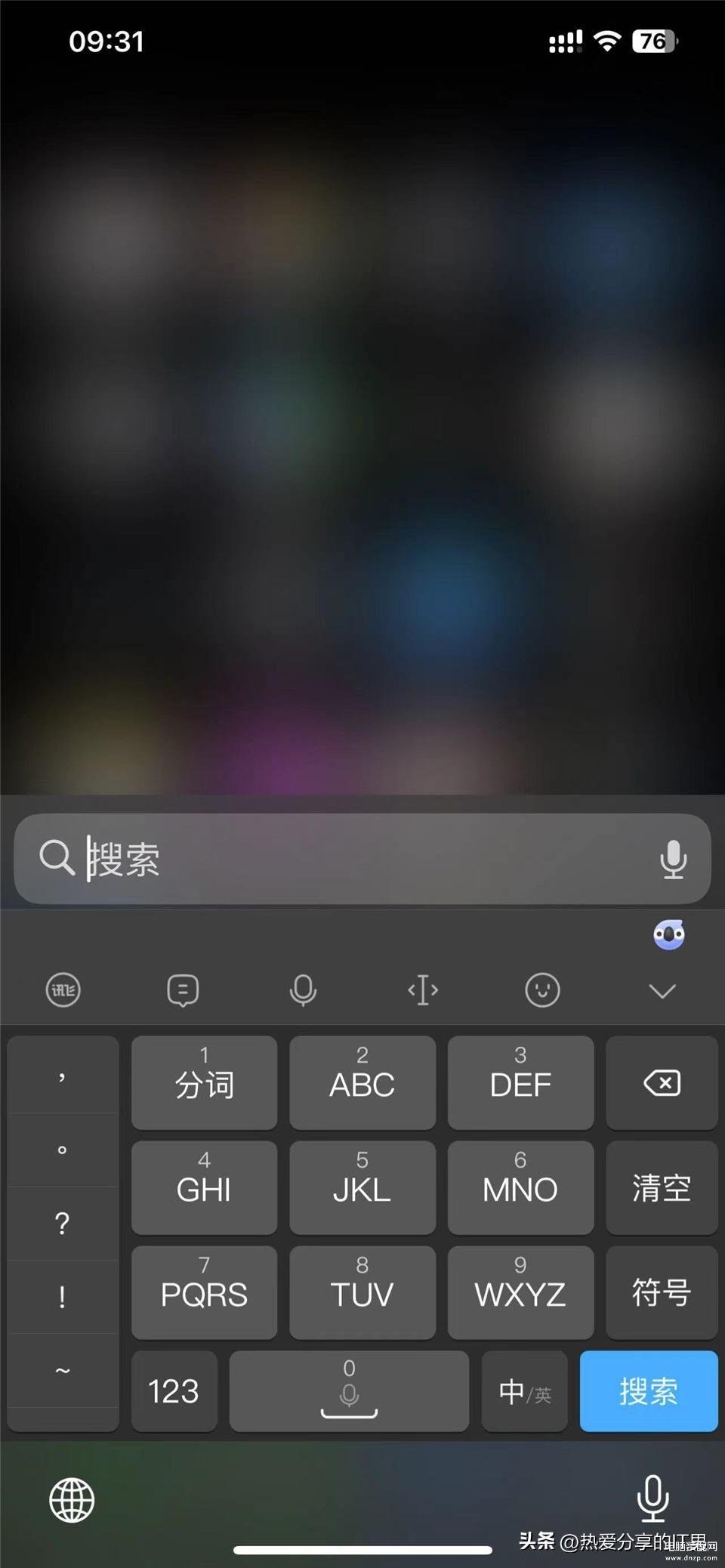725x1568 pixels.
Task: Open the emoji smiley panel
Action: (542, 989)
